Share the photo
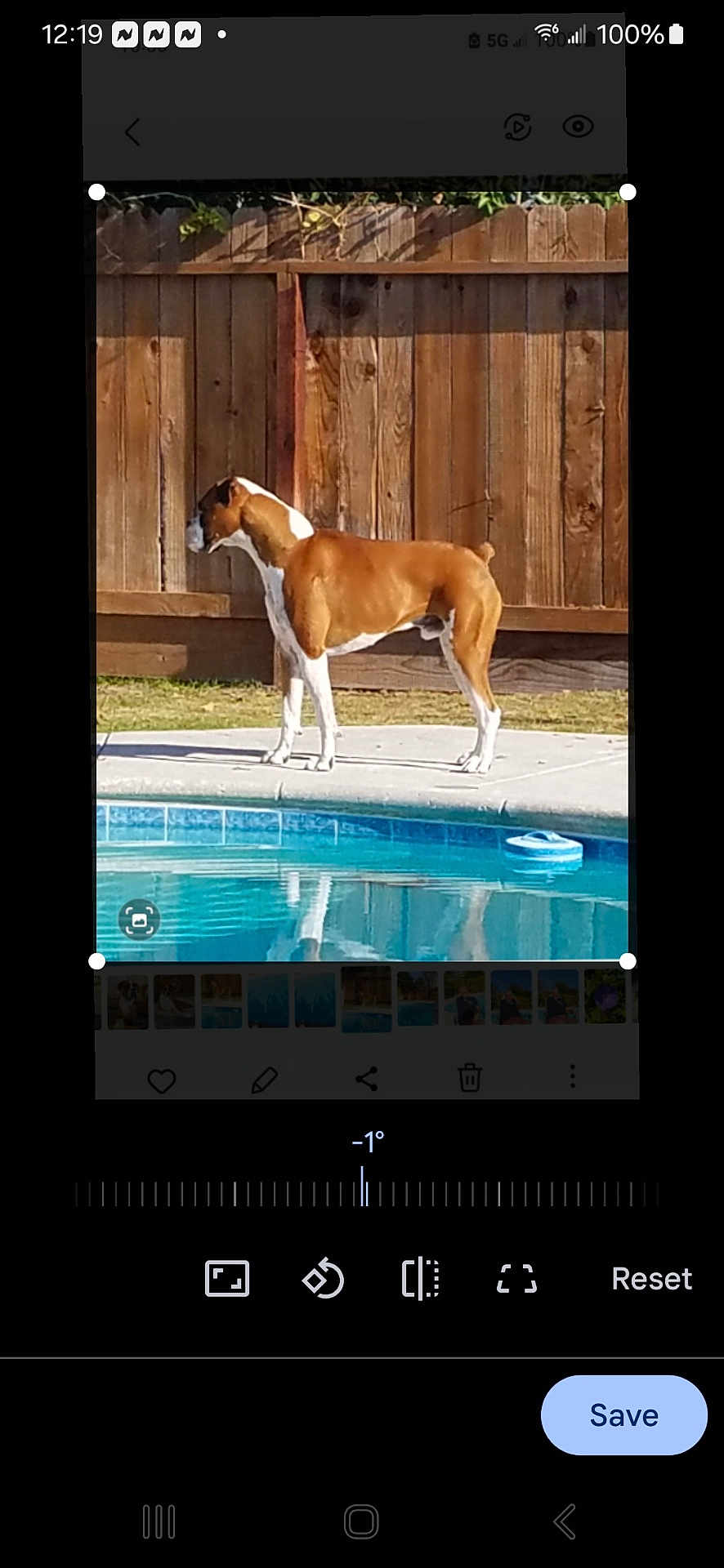The height and width of the screenshot is (1568, 724). [x=366, y=1078]
